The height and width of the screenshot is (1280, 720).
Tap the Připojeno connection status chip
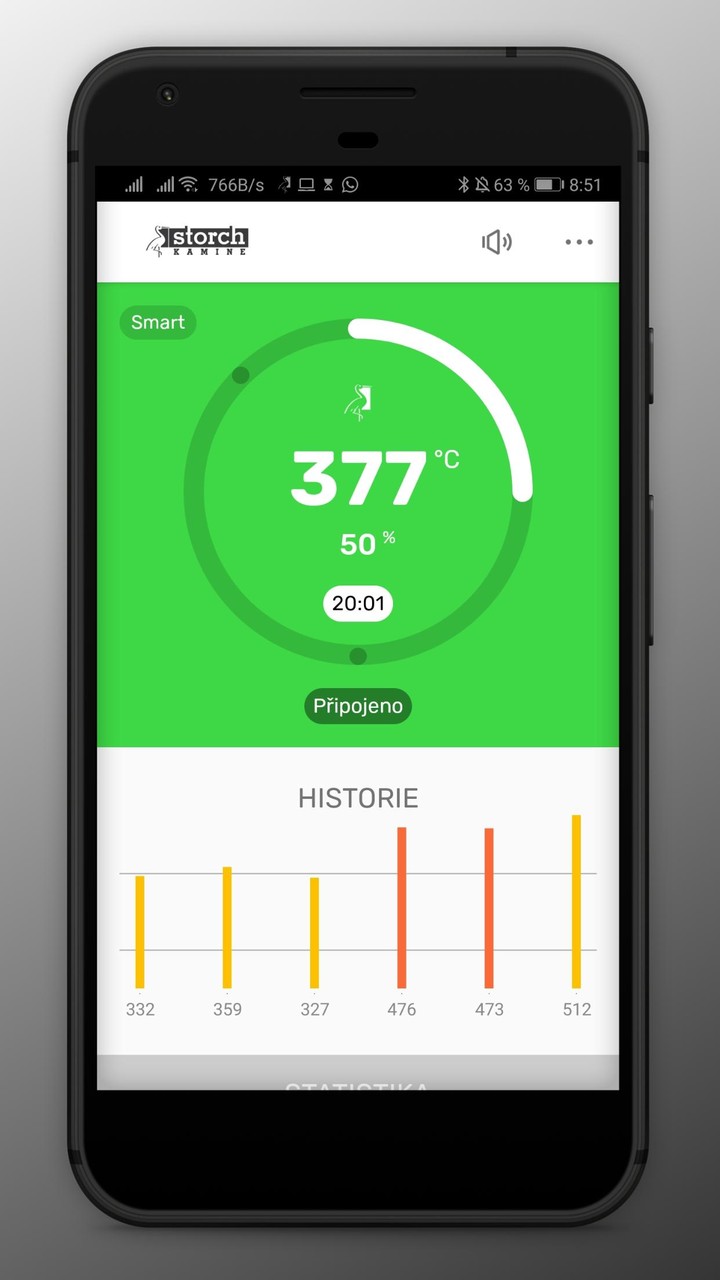click(x=358, y=706)
